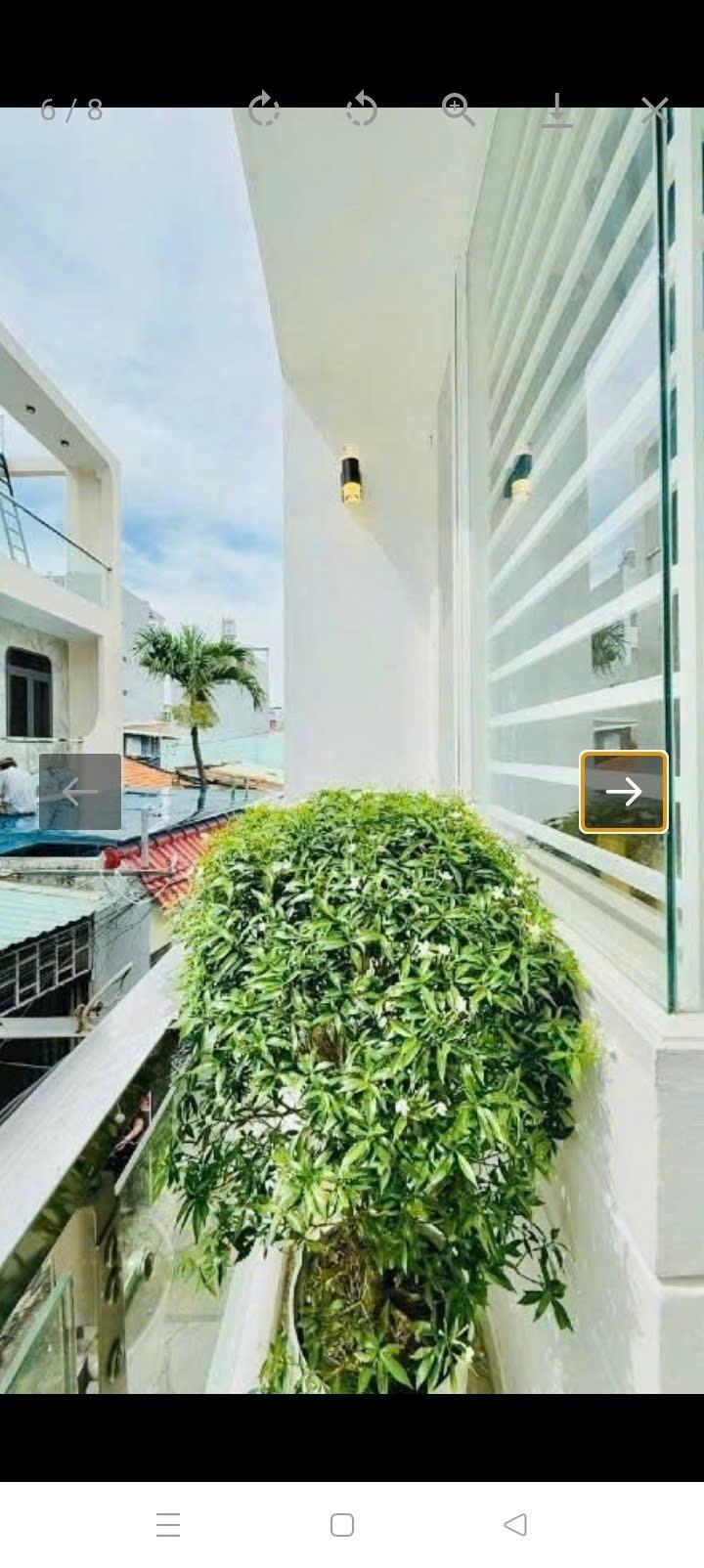Go to the home screen
This screenshot has height=1568, width=704.
[x=342, y=1525]
